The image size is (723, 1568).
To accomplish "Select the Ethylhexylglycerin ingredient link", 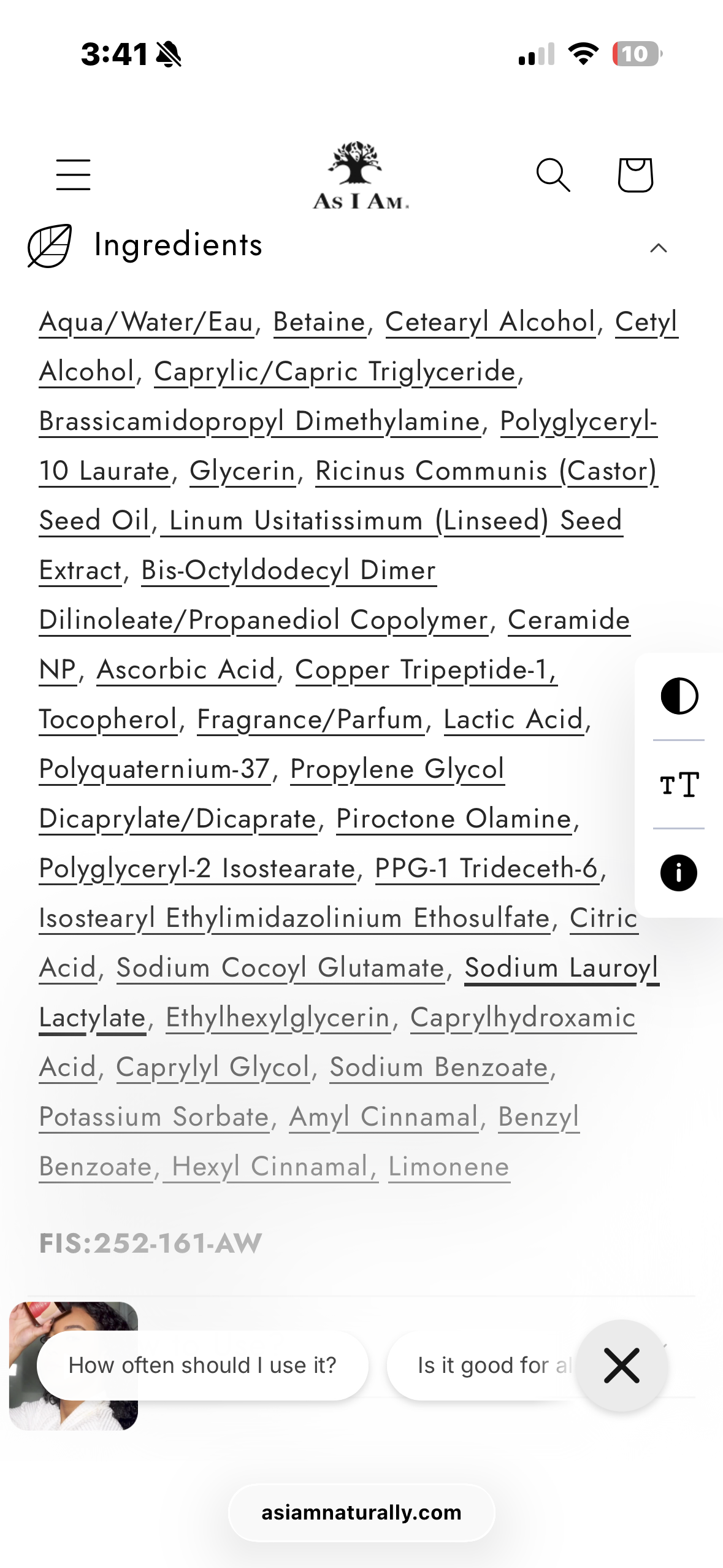I will [278, 1018].
